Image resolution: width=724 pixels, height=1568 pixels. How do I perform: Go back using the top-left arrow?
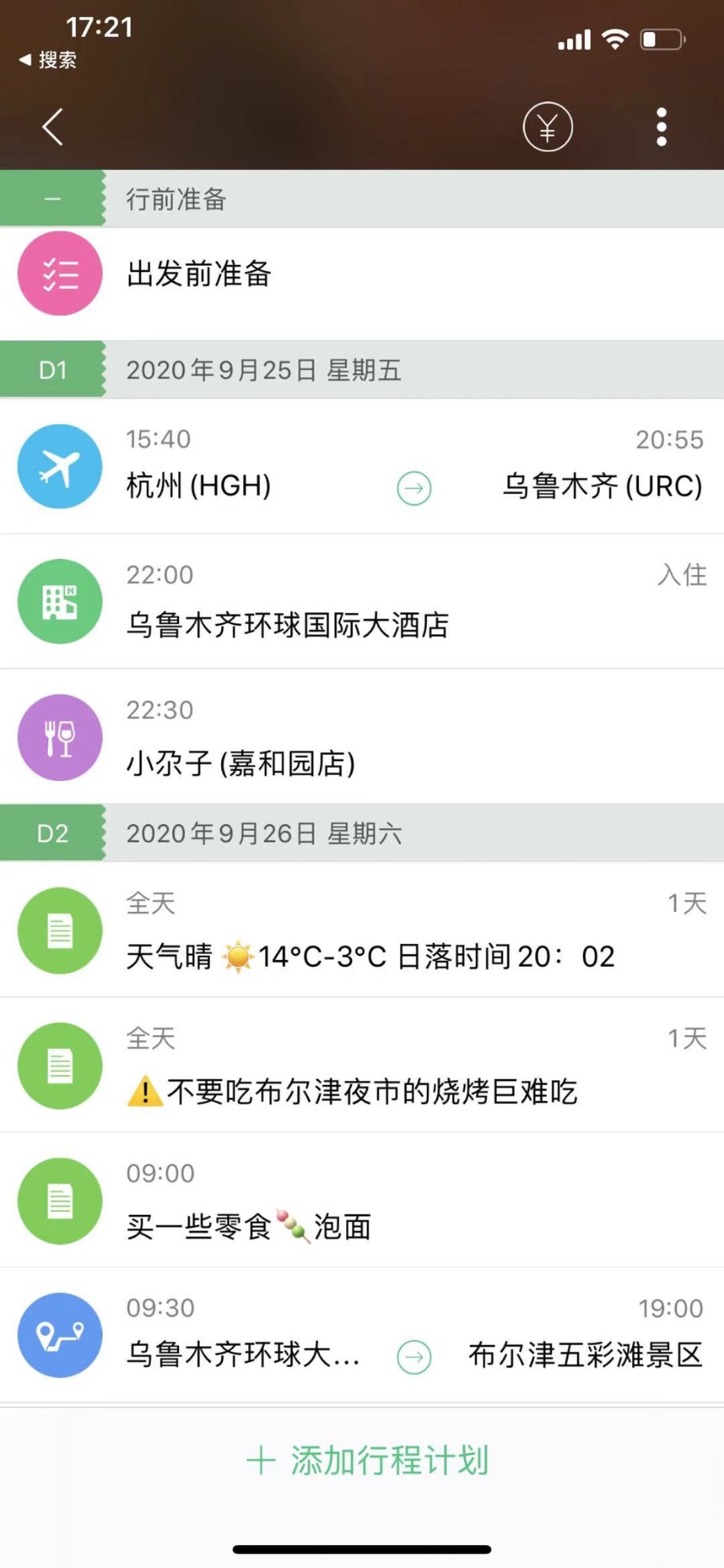[52, 127]
